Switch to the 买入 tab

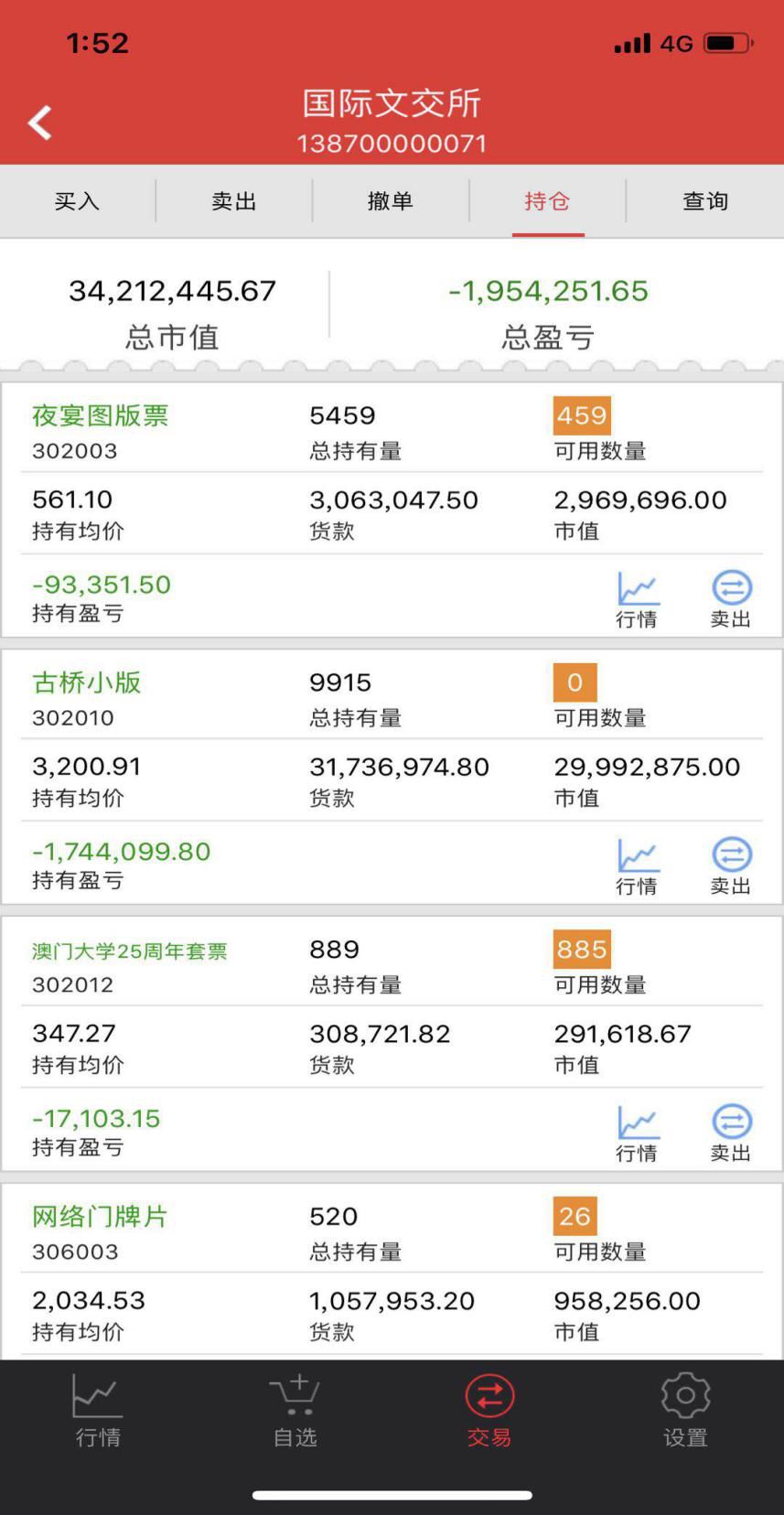tap(77, 201)
